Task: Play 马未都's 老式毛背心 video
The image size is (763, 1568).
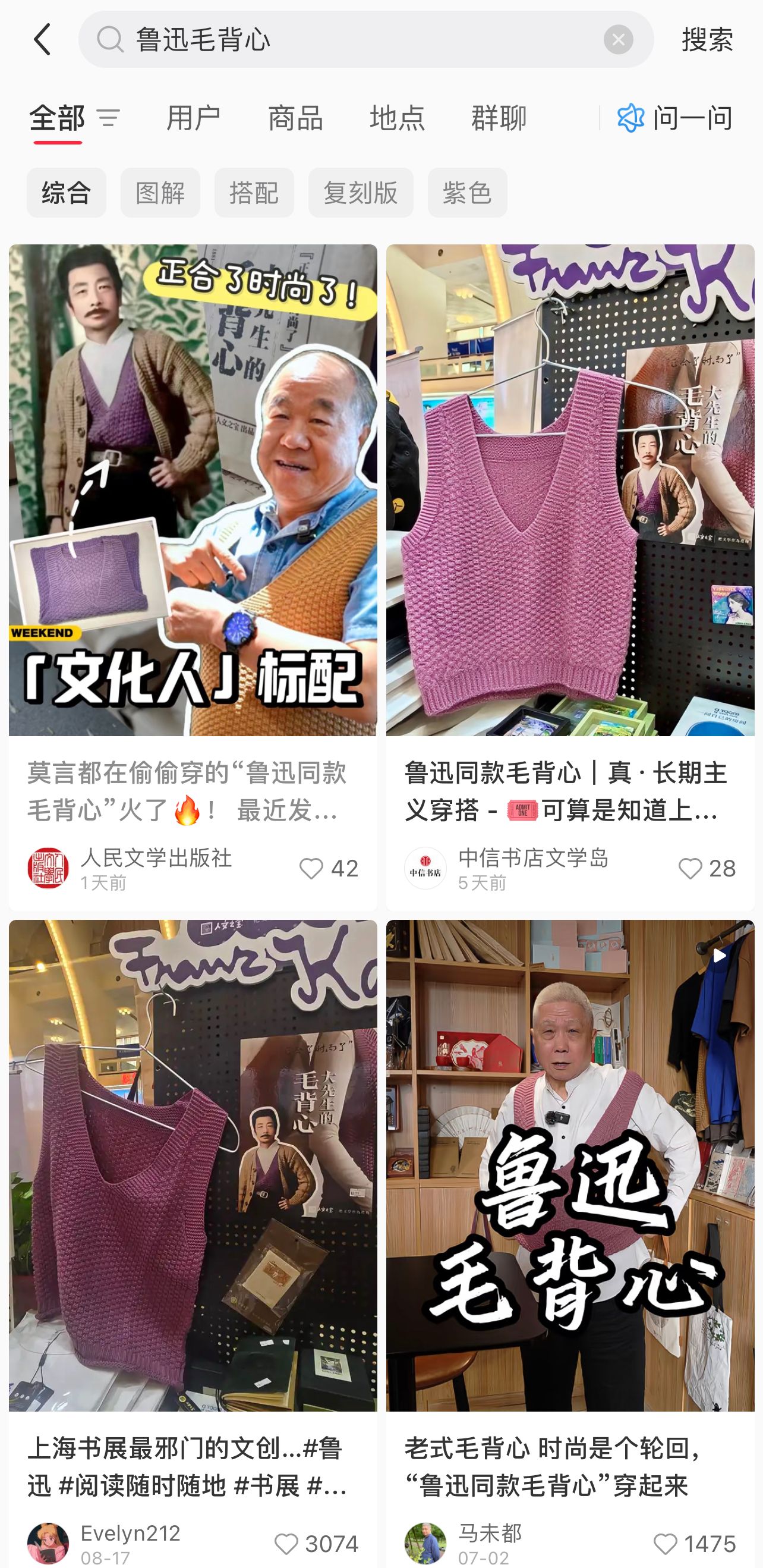Action: pyautogui.click(x=570, y=1165)
